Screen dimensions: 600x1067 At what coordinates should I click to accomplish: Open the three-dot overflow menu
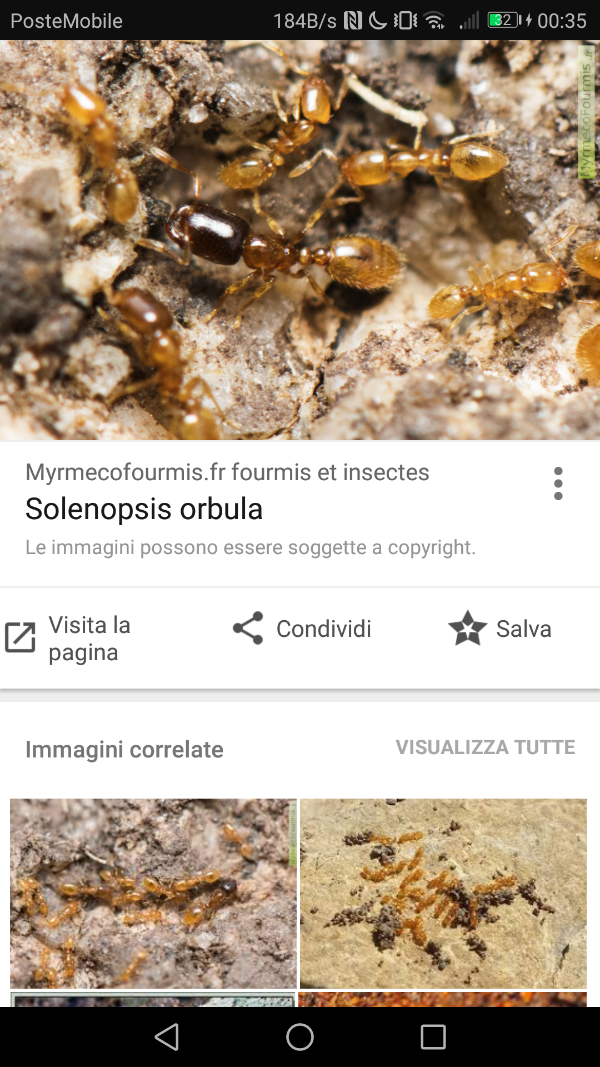tap(558, 484)
